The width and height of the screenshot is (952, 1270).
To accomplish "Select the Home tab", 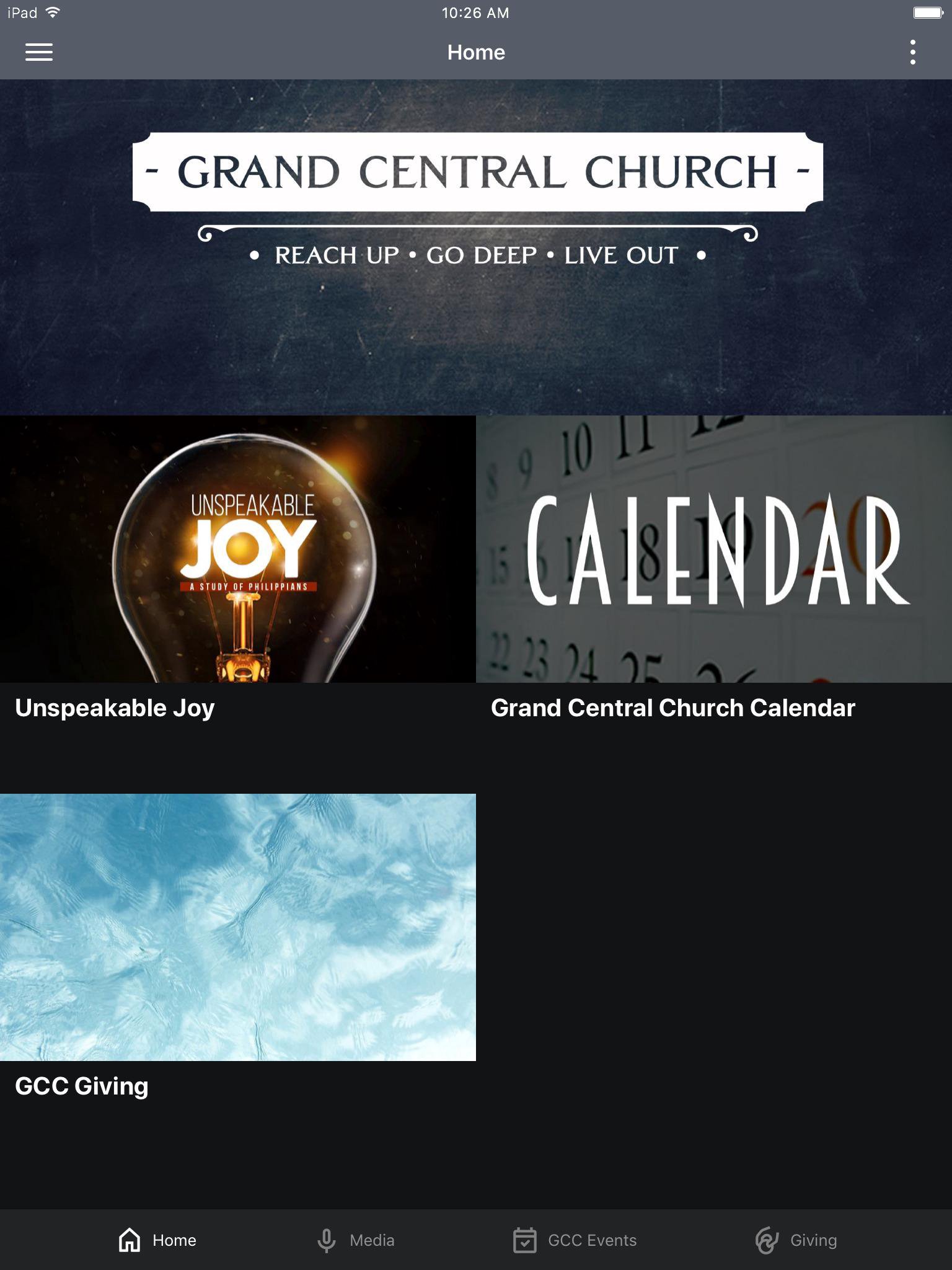I will [157, 1240].
